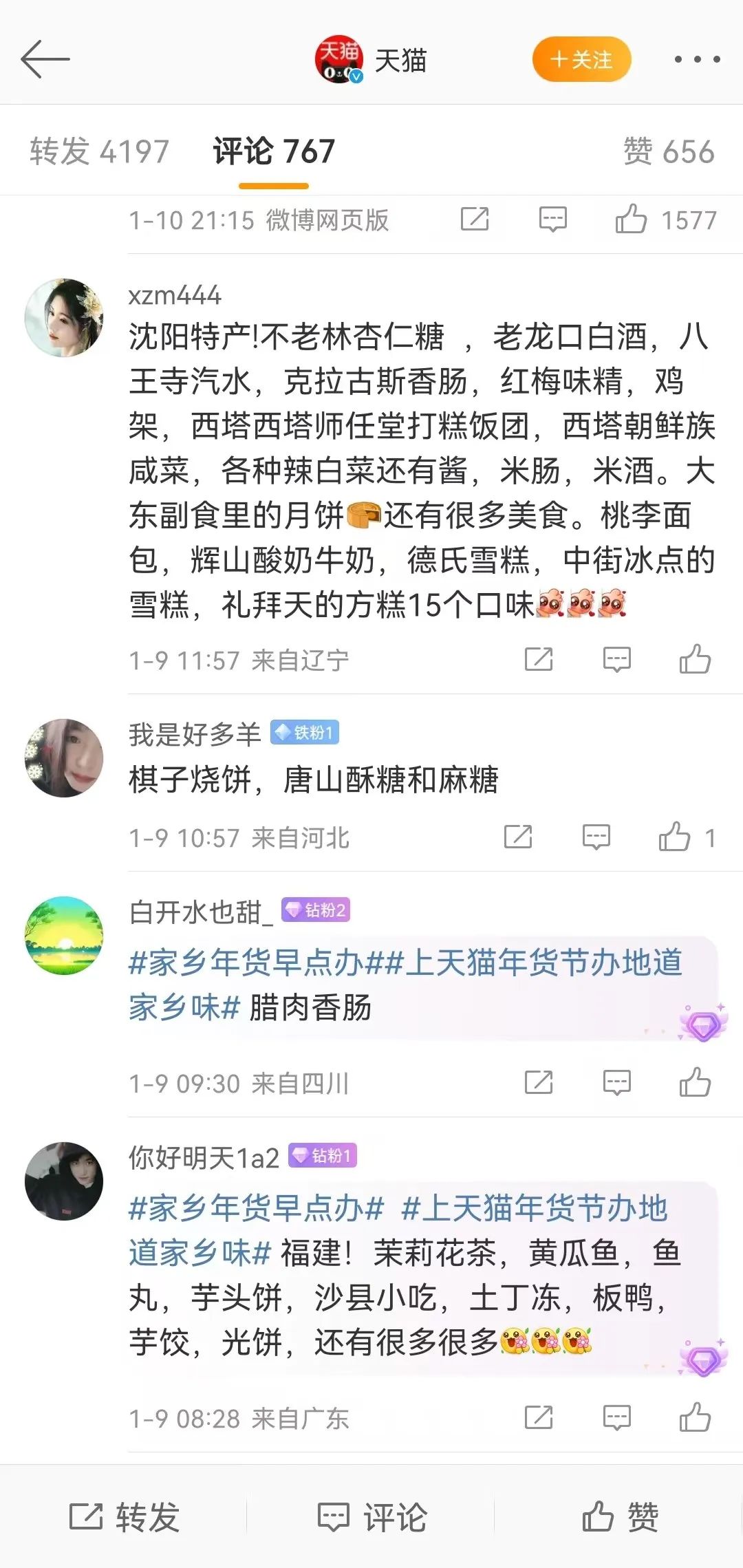The width and height of the screenshot is (743, 1568).
Task: Open xzm444's profile avatar
Action: click(64, 318)
